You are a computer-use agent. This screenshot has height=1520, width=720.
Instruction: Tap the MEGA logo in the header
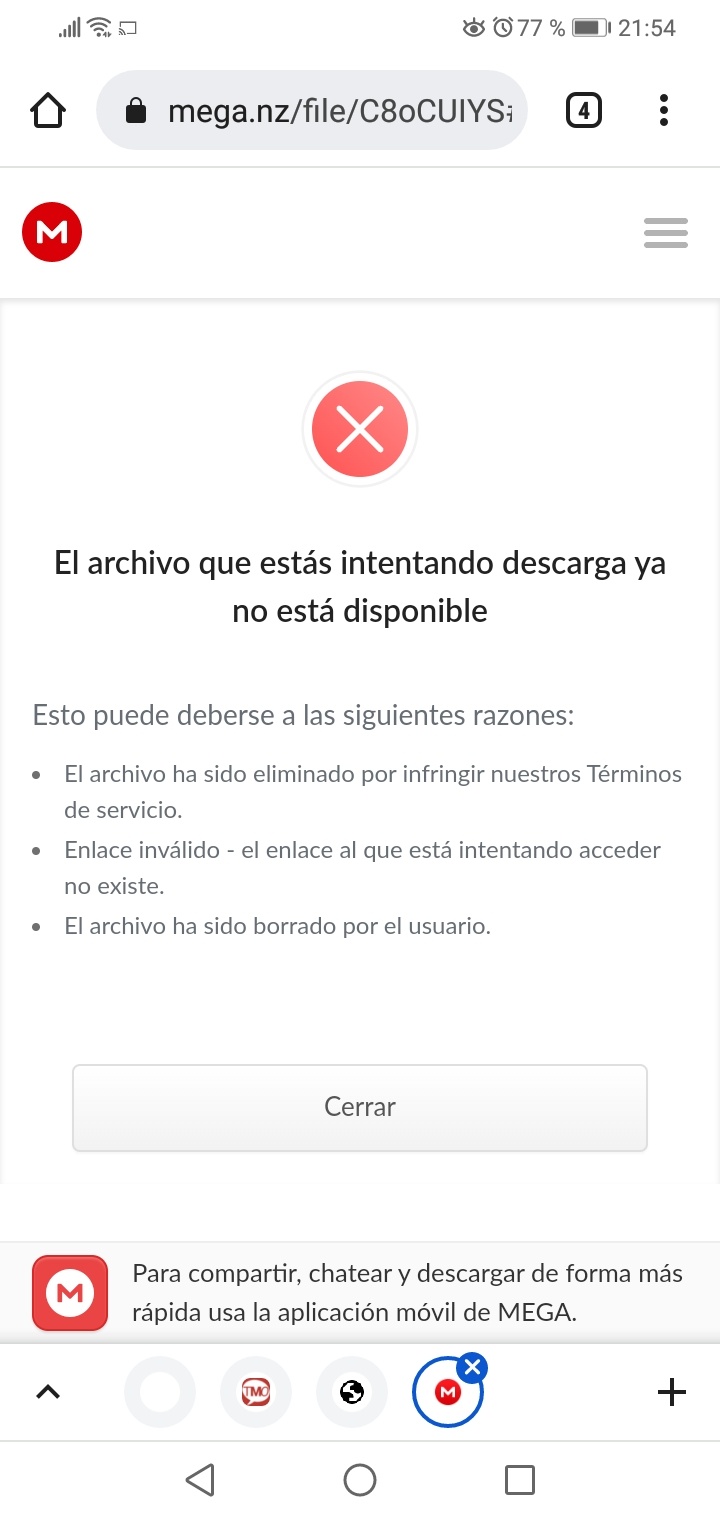click(52, 233)
